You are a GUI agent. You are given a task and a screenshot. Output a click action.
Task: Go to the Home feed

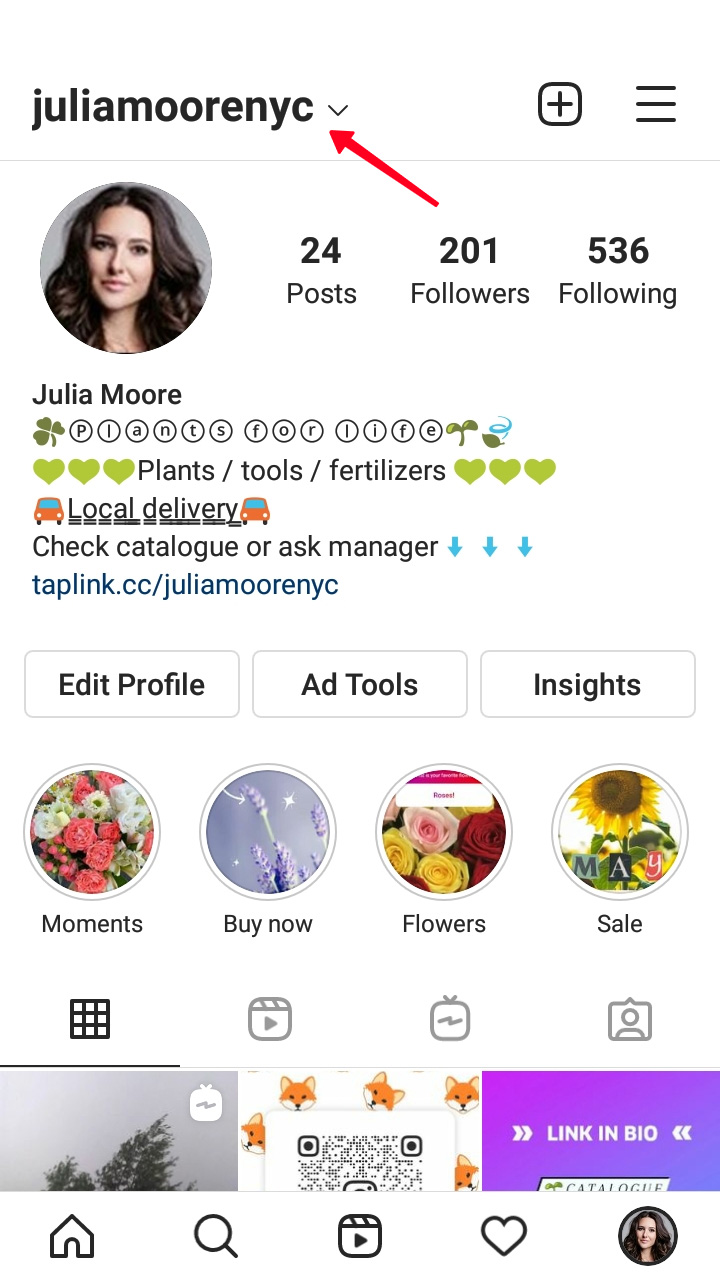pos(72,1237)
